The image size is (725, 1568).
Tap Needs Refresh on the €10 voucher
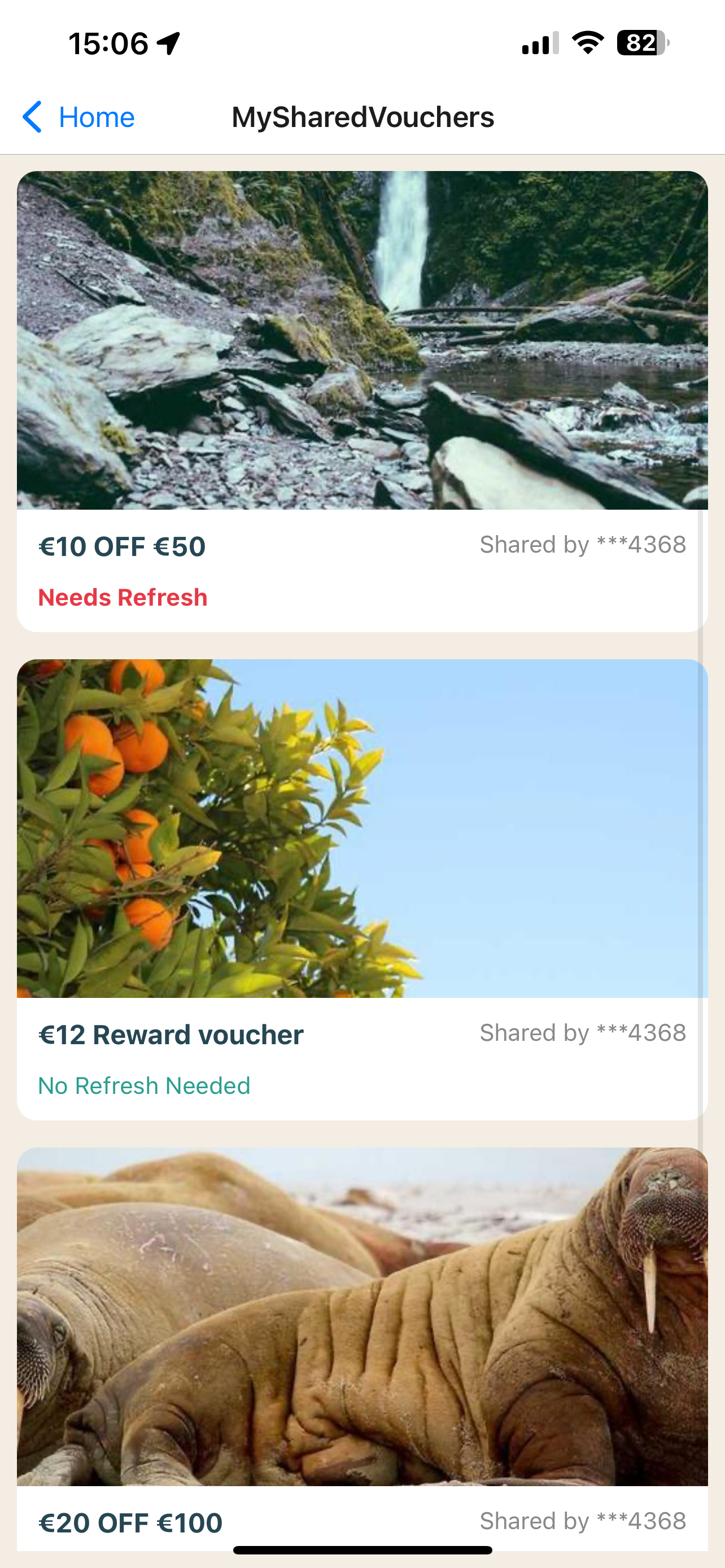[123, 597]
